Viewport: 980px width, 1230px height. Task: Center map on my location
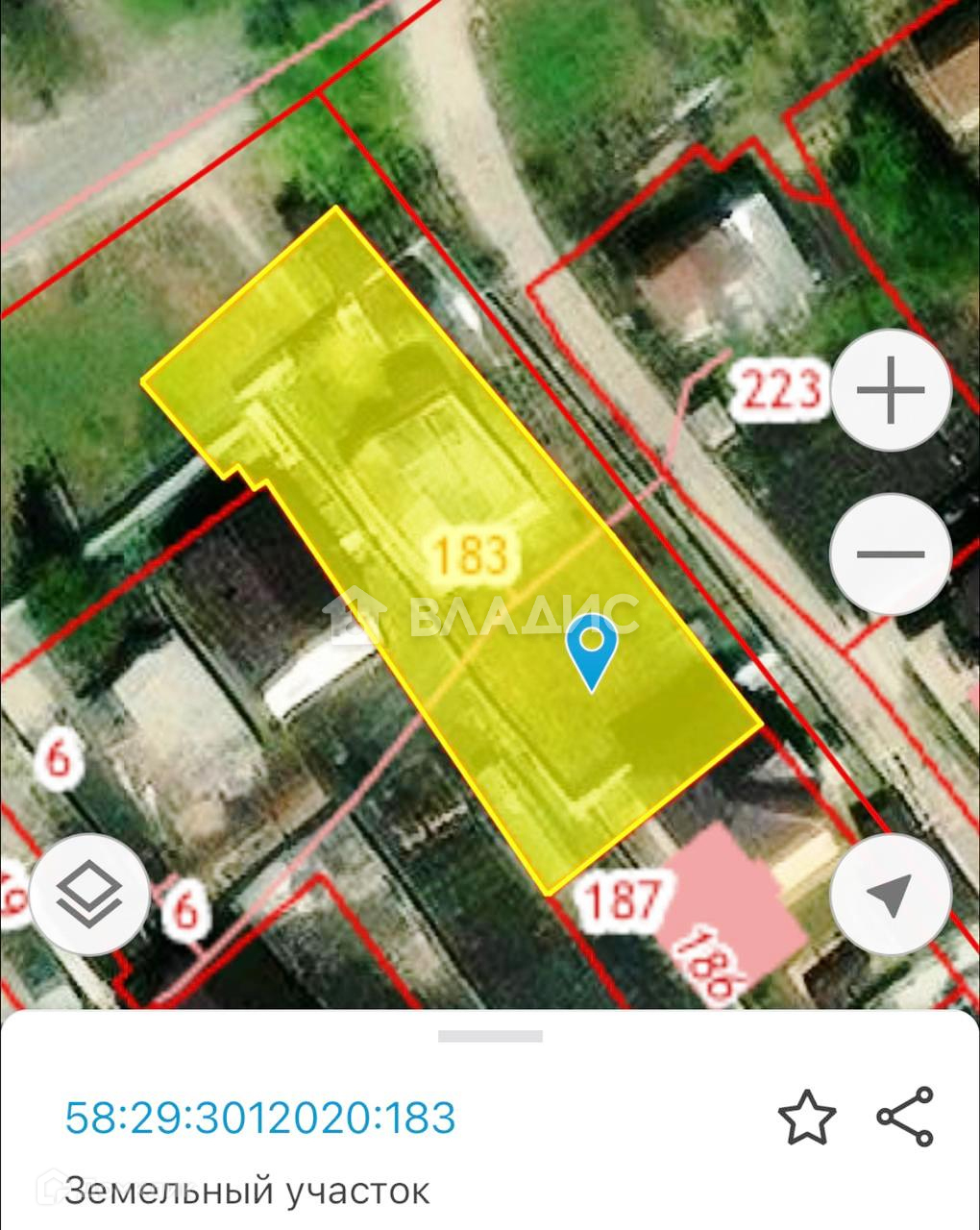(891, 894)
